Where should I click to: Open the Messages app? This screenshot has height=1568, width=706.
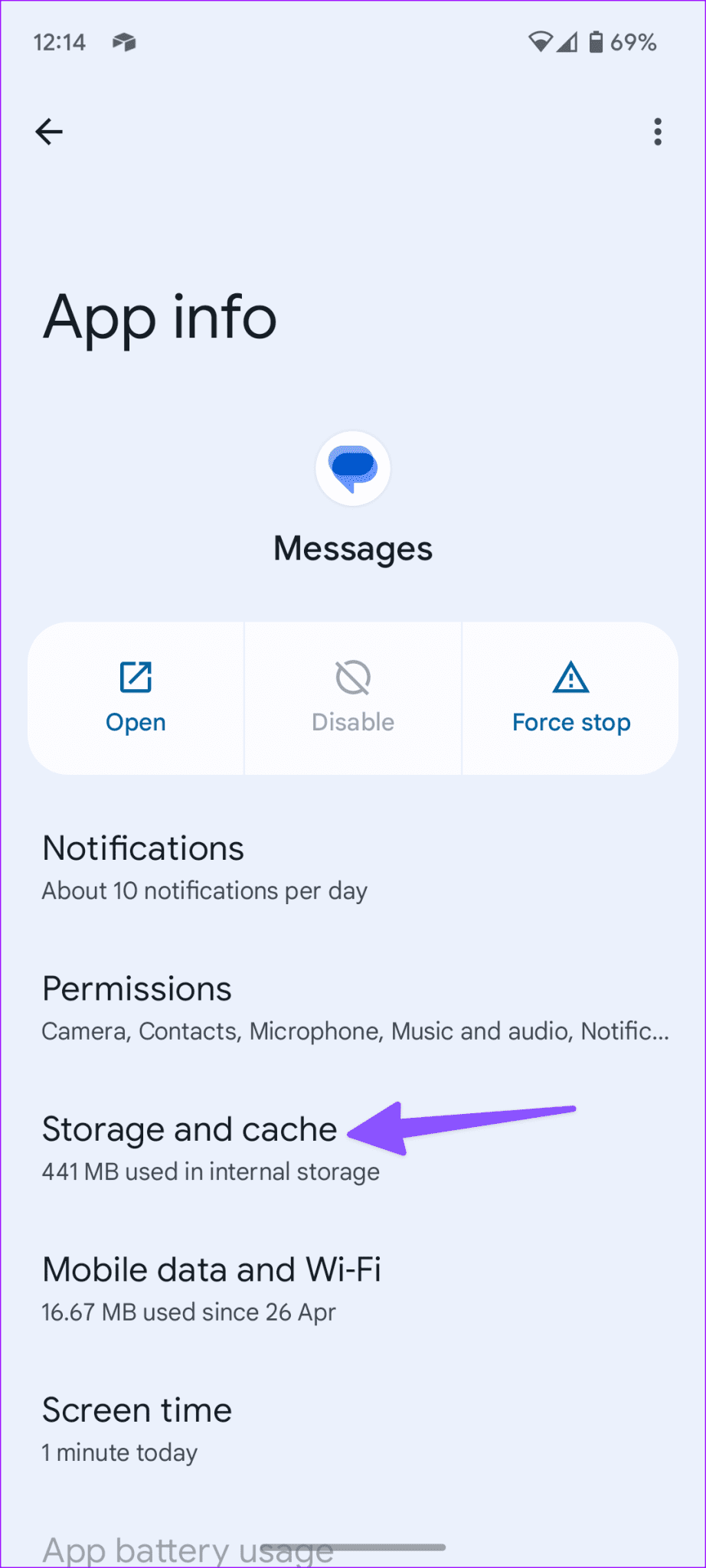135,698
